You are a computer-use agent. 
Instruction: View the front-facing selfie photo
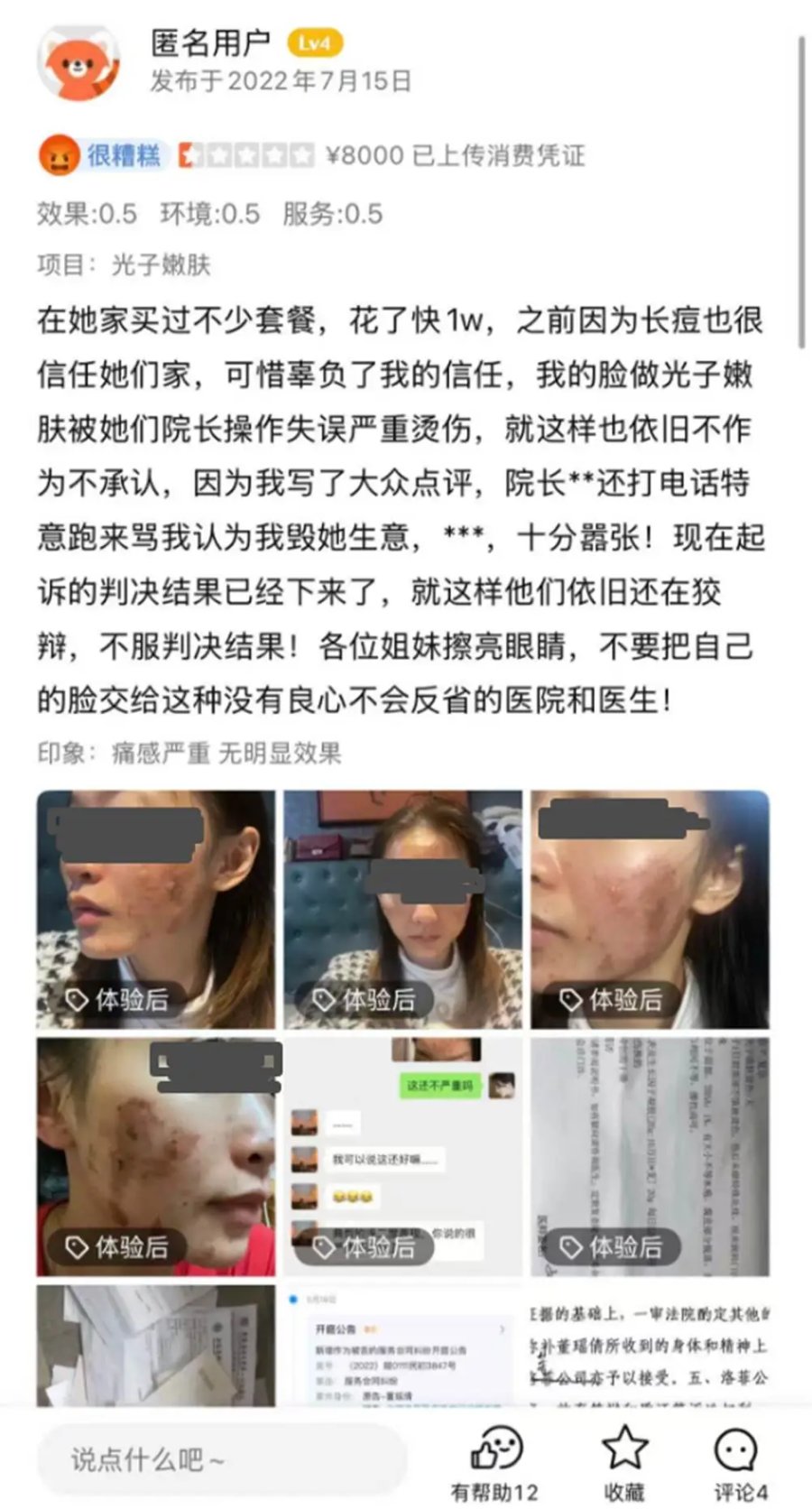click(402, 909)
